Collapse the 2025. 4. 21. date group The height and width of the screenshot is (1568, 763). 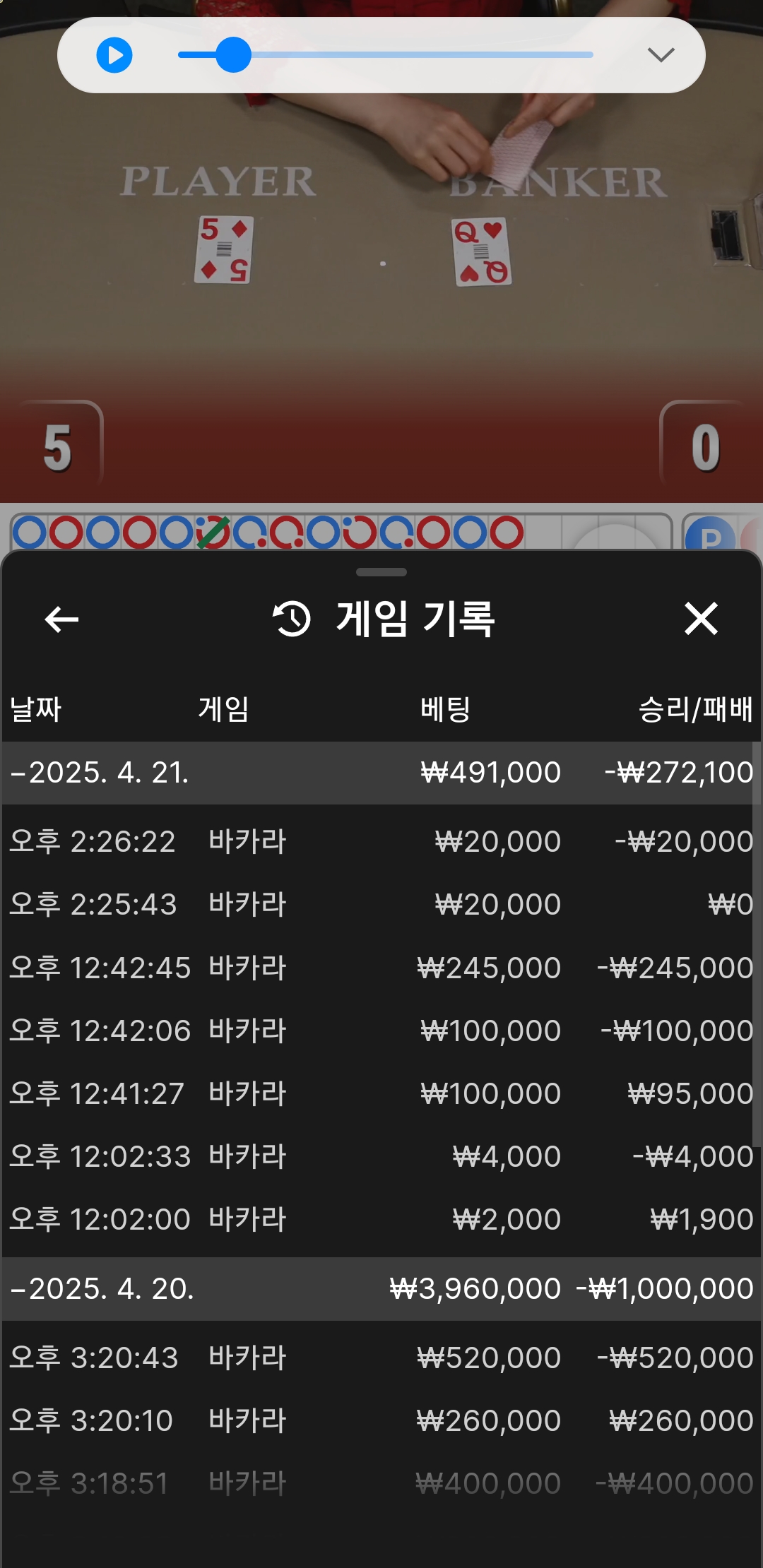(381, 773)
